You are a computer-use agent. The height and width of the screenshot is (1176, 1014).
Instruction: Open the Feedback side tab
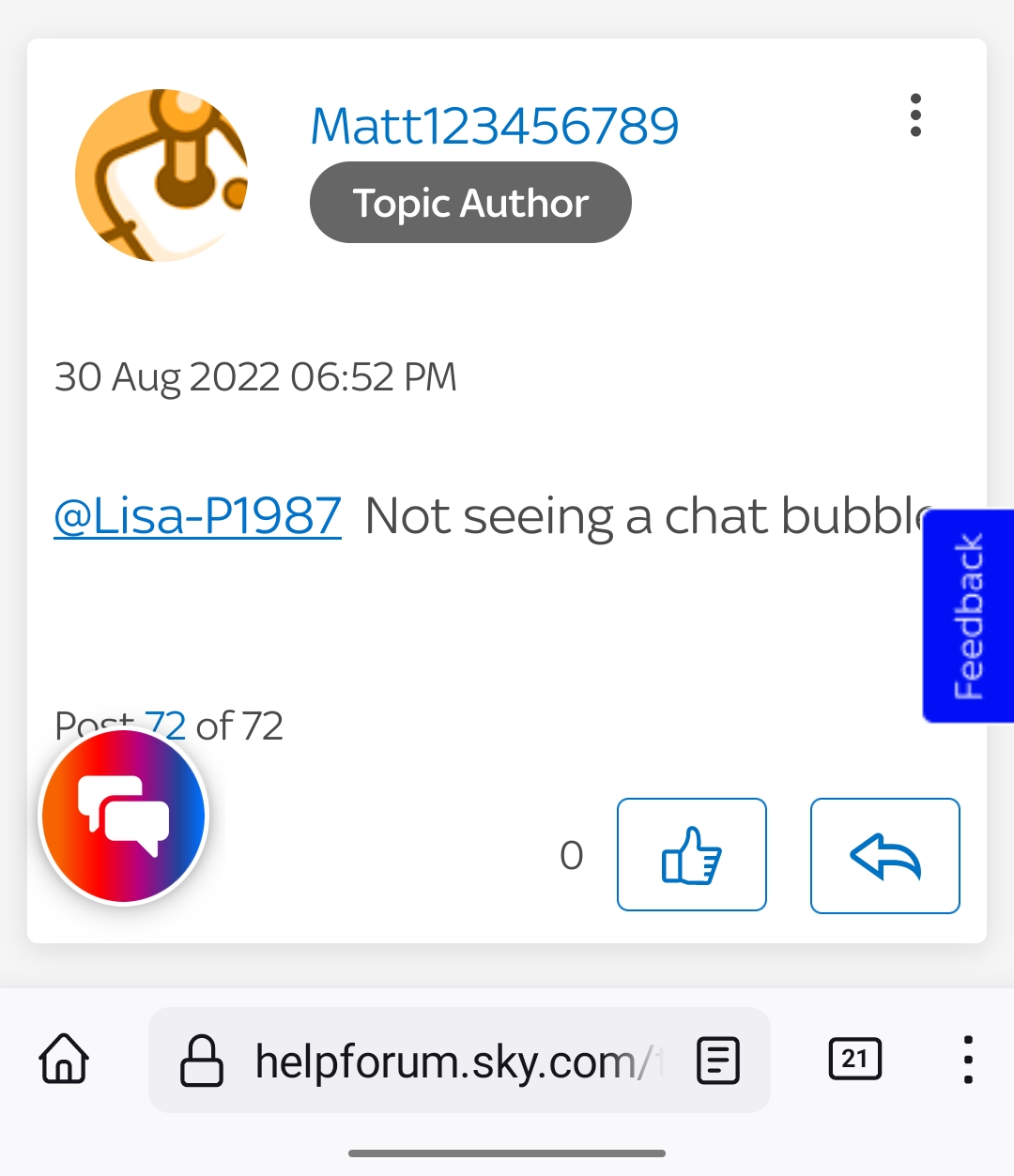coord(969,616)
